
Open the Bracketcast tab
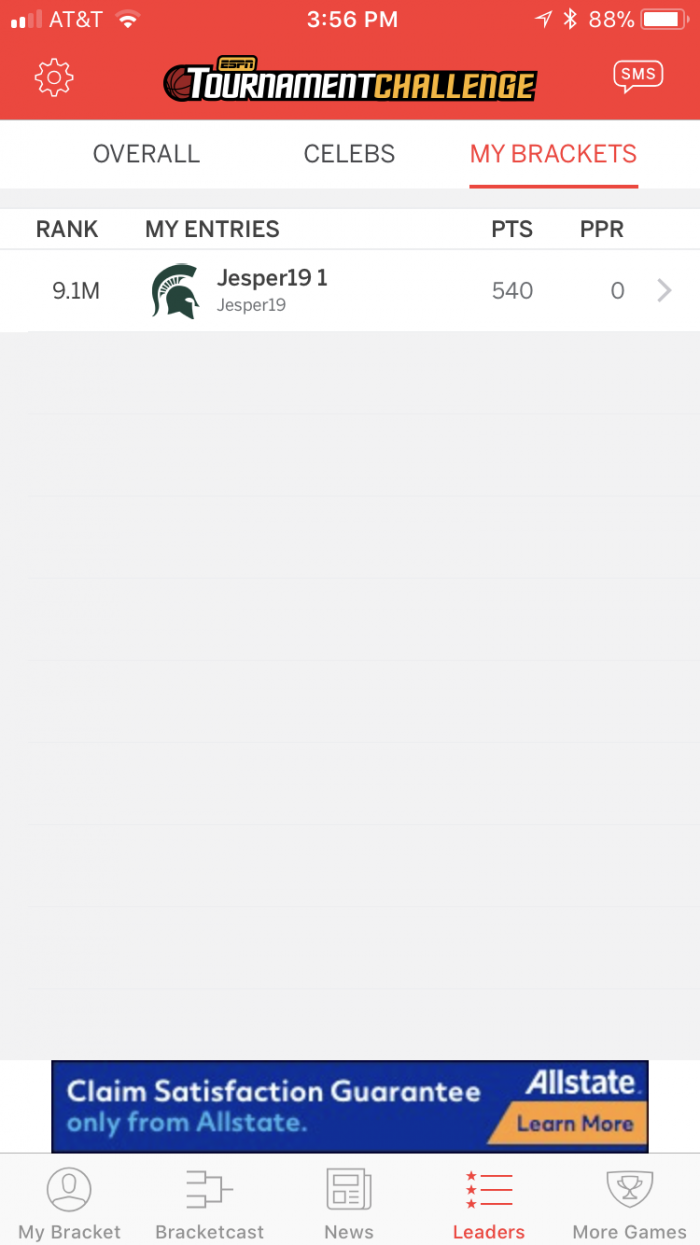coord(209,1203)
